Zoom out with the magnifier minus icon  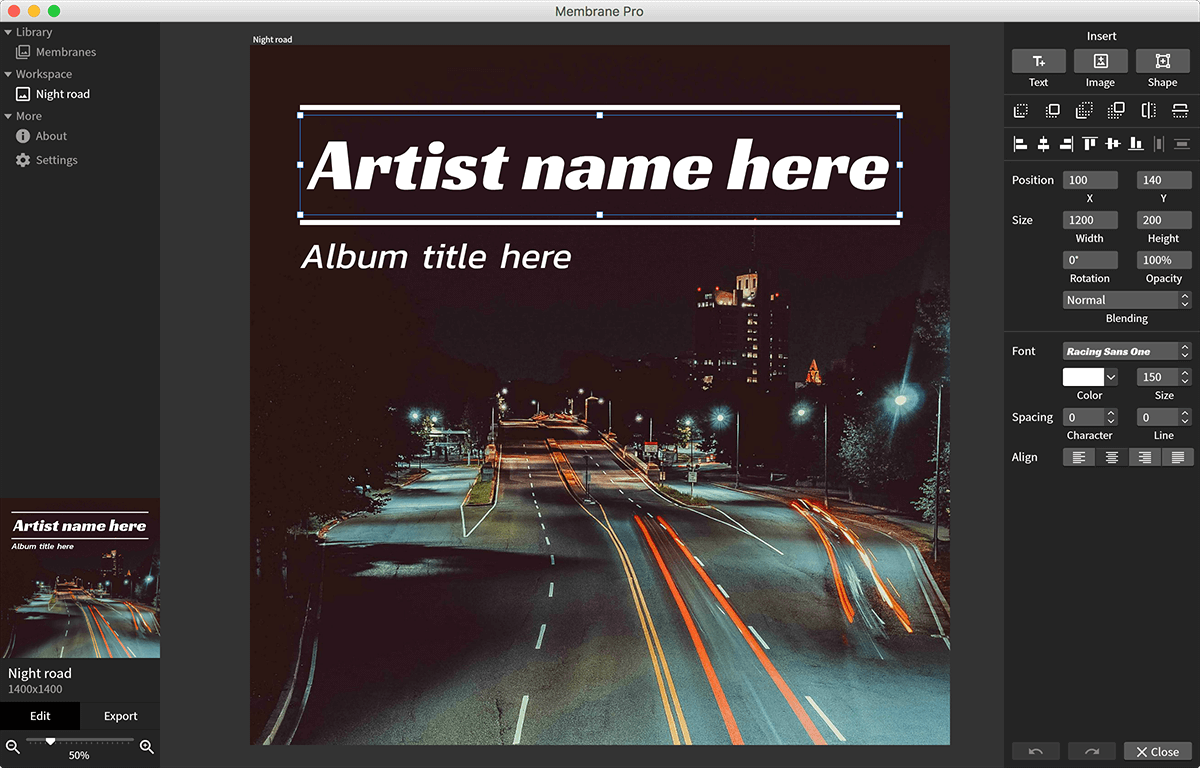point(13,746)
